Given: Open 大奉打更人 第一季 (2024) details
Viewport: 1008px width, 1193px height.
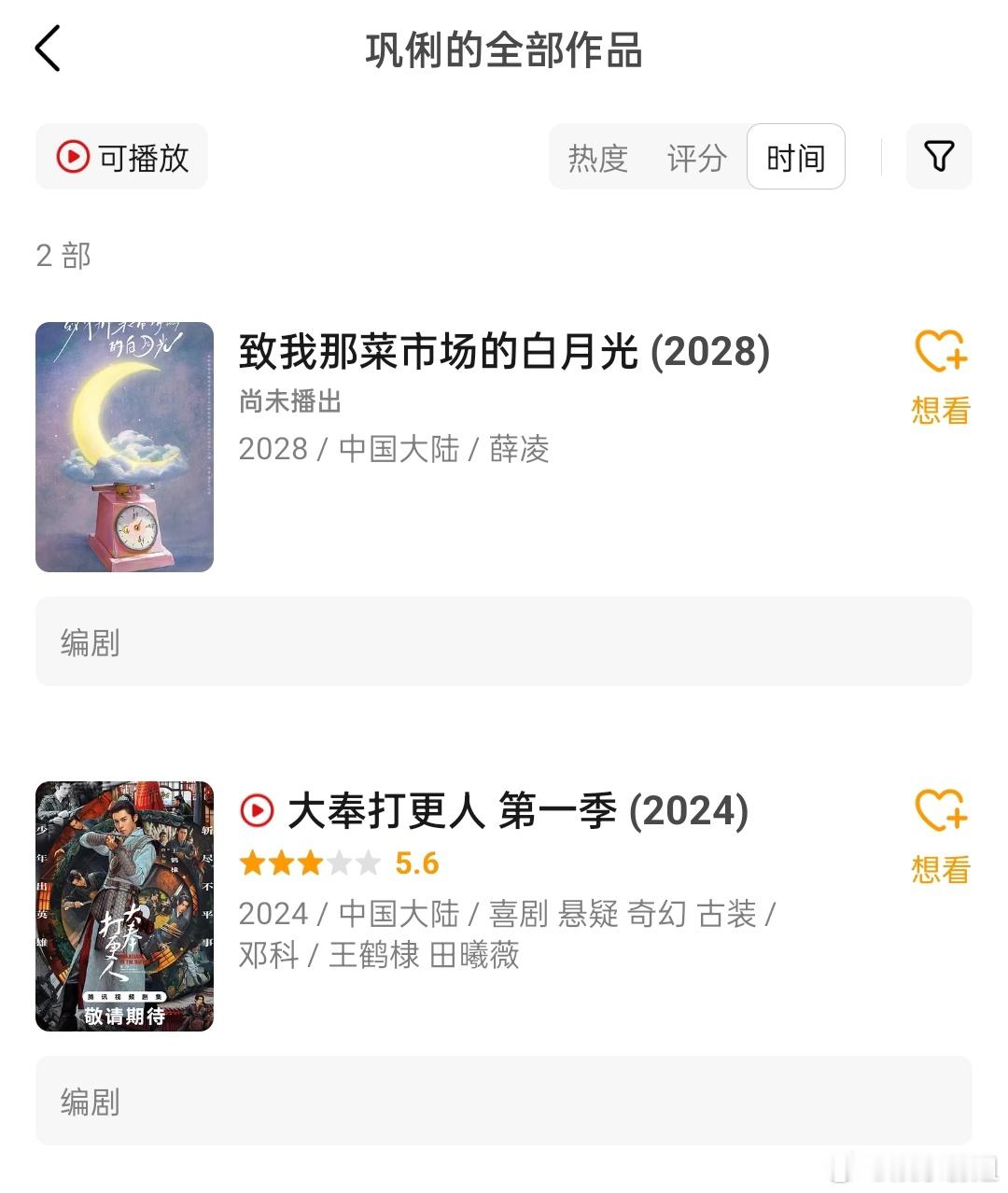Looking at the screenshot, I should (x=517, y=811).
